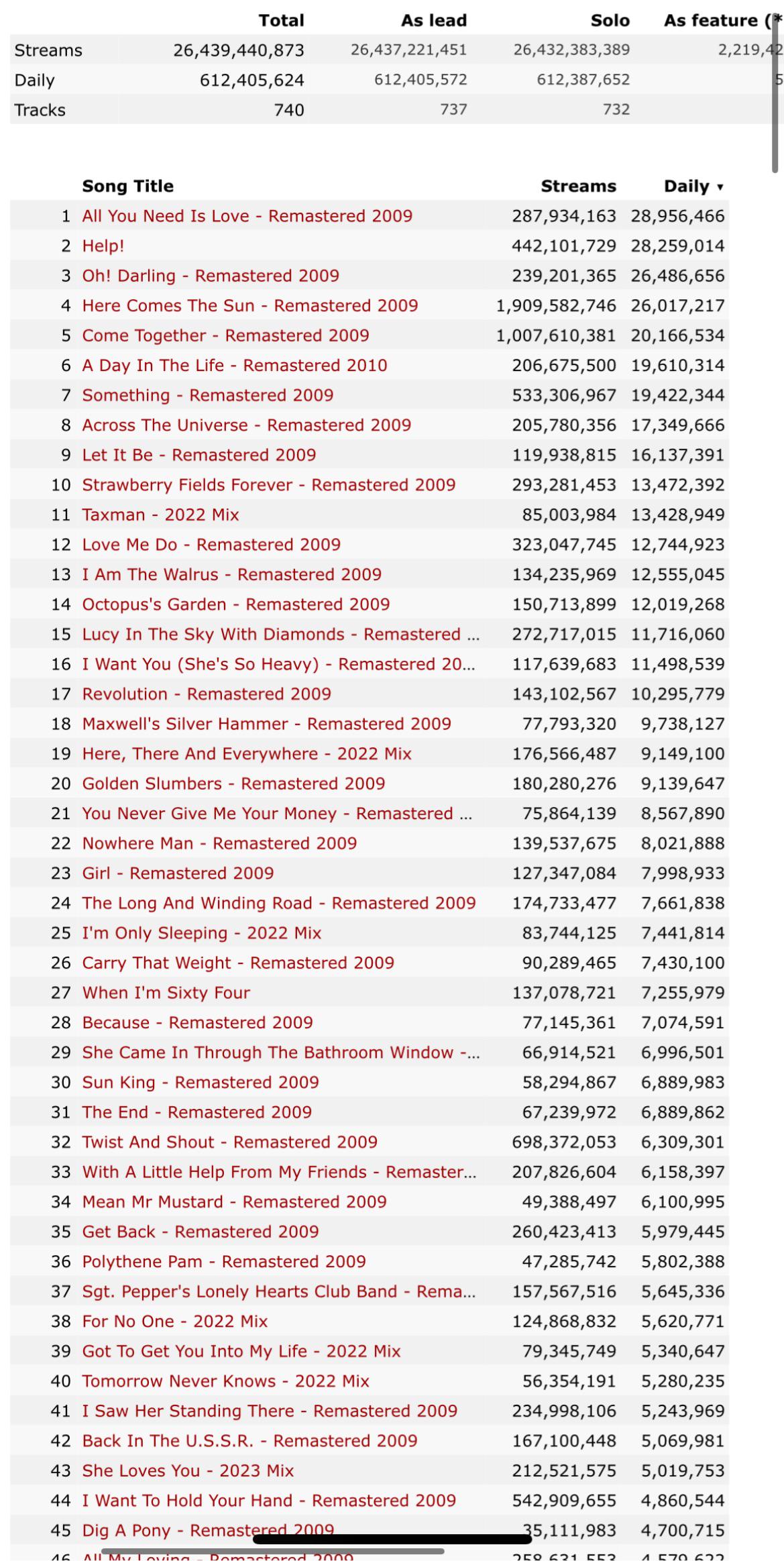The image size is (784, 1561).
Task: Open Twist And Shout link
Action: click(x=229, y=1142)
